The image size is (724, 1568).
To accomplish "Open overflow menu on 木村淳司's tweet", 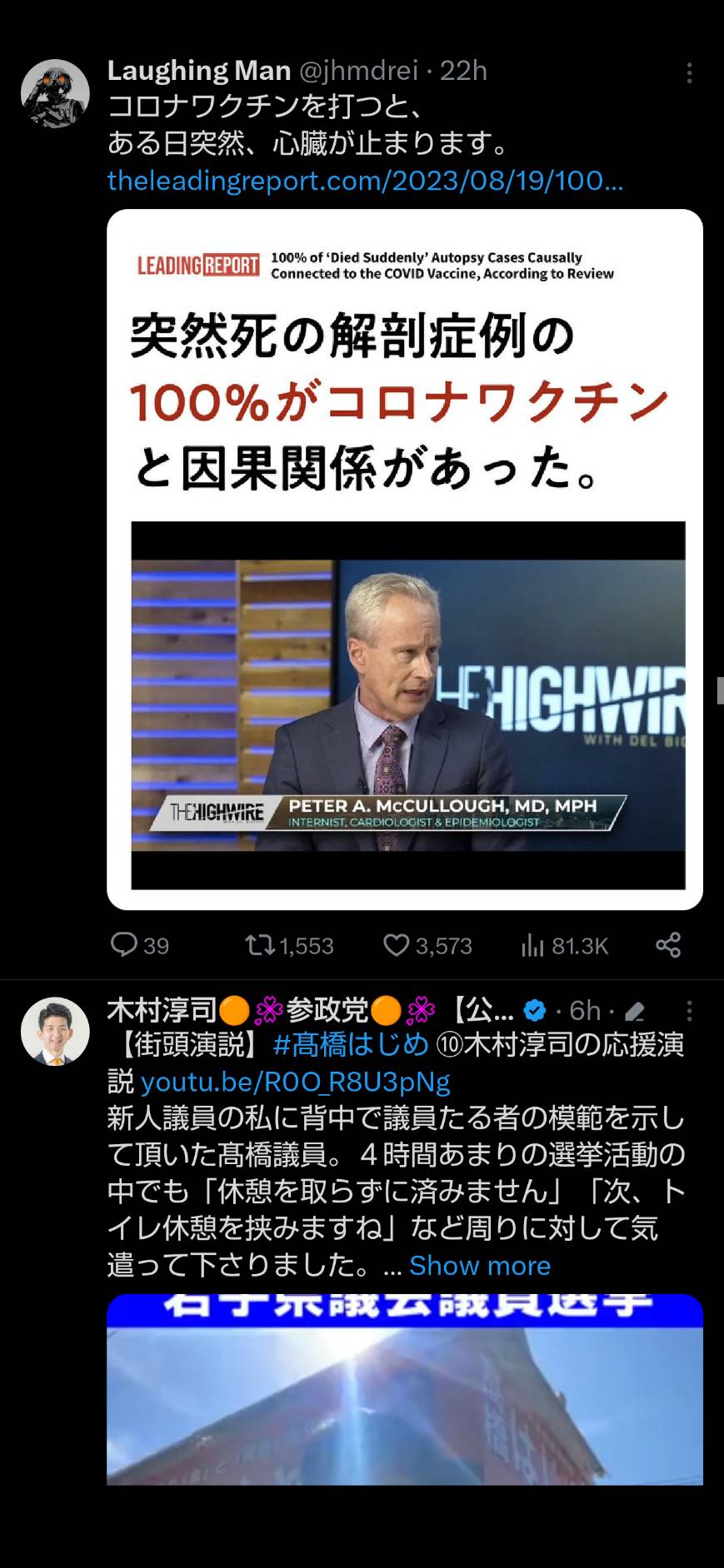I will coord(689,1011).
